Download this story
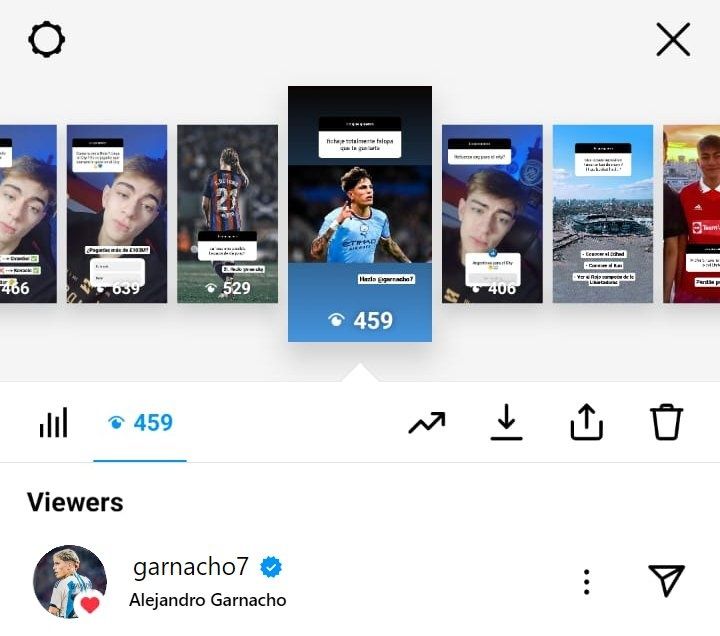The image size is (720, 636). 507,423
